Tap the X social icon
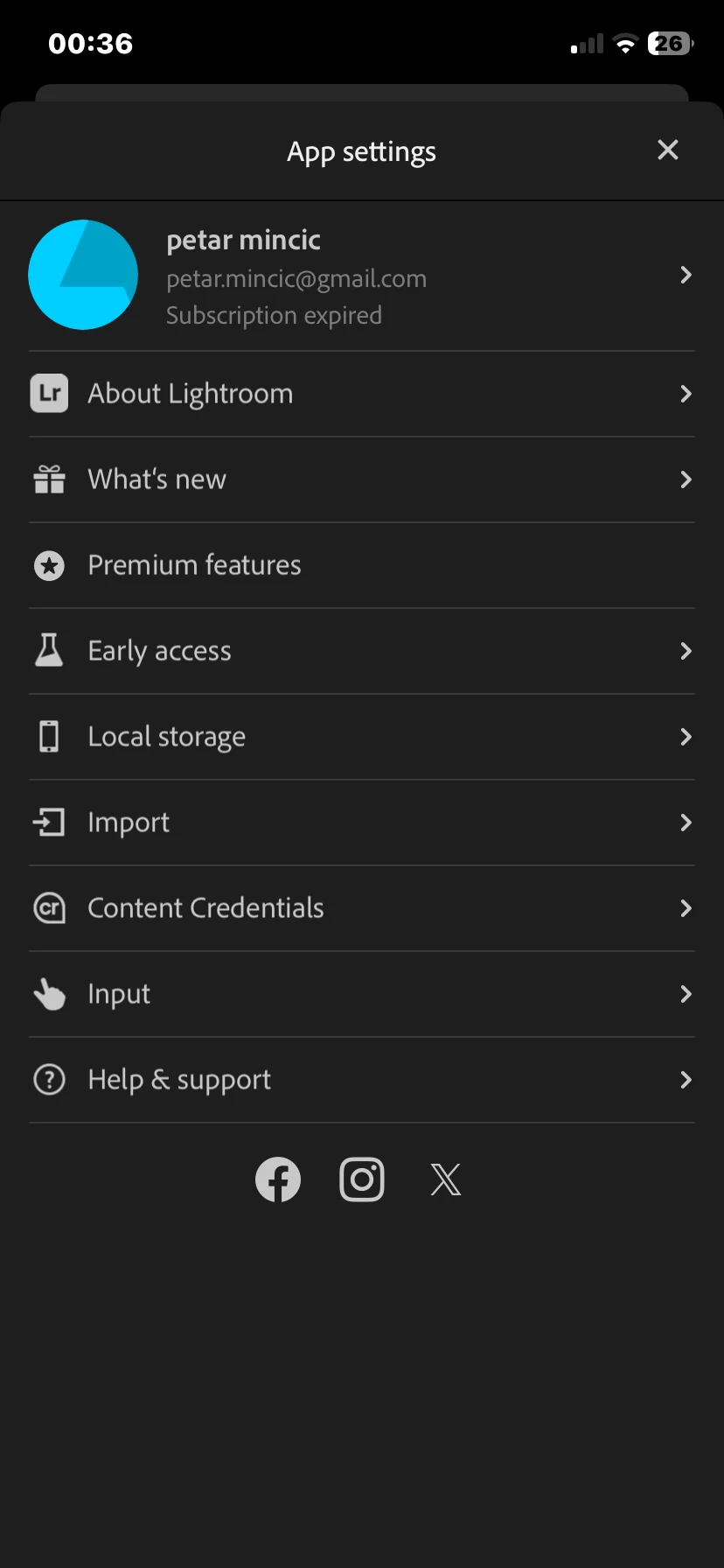The image size is (724, 1568). coord(446,1179)
